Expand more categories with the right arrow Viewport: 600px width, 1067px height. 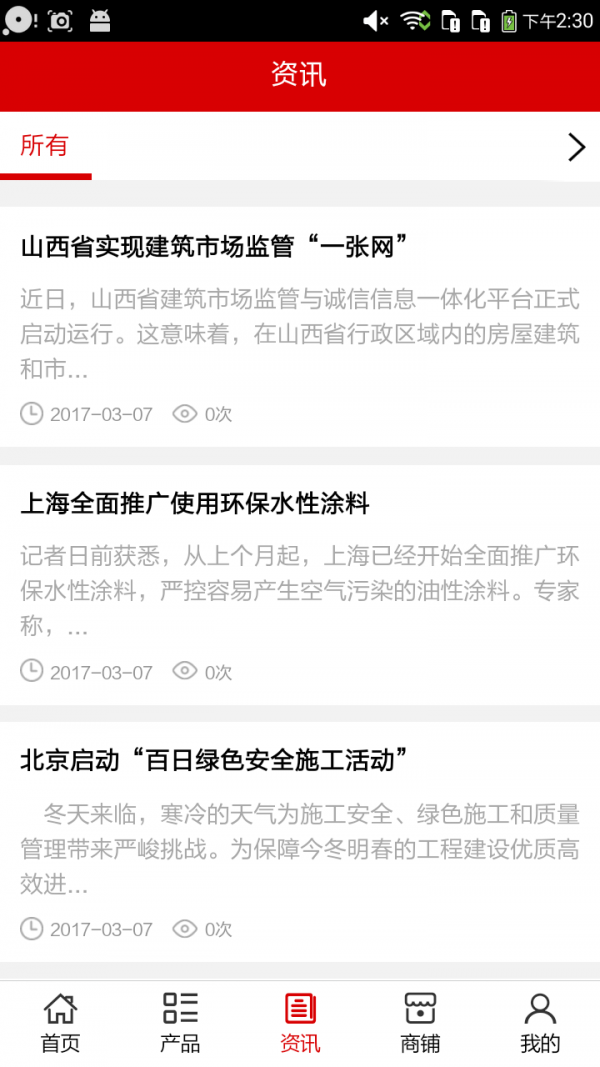pyautogui.click(x=576, y=147)
